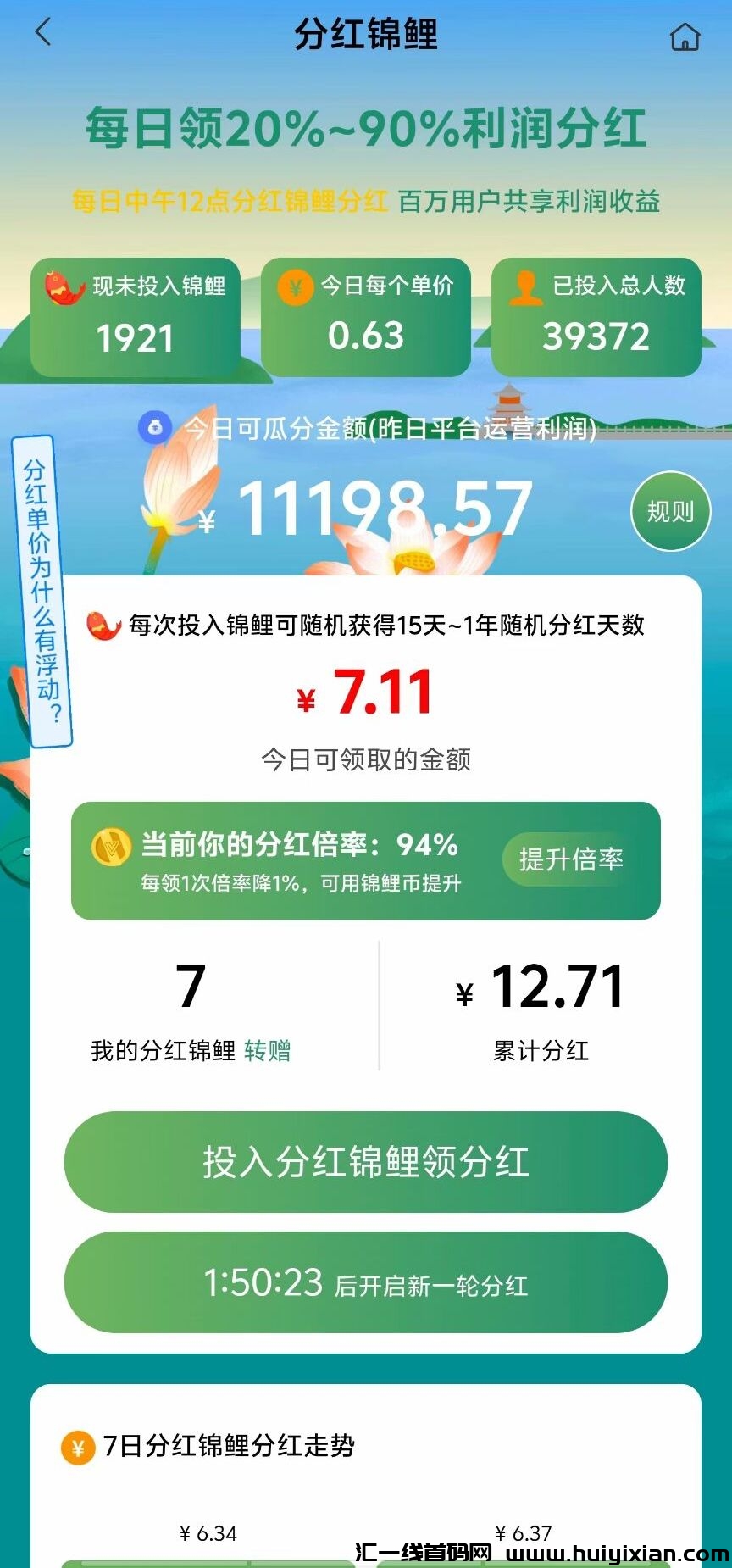732x1568 pixels.
Task: Open the 规则 rules bubble
Action: (669, 510)
